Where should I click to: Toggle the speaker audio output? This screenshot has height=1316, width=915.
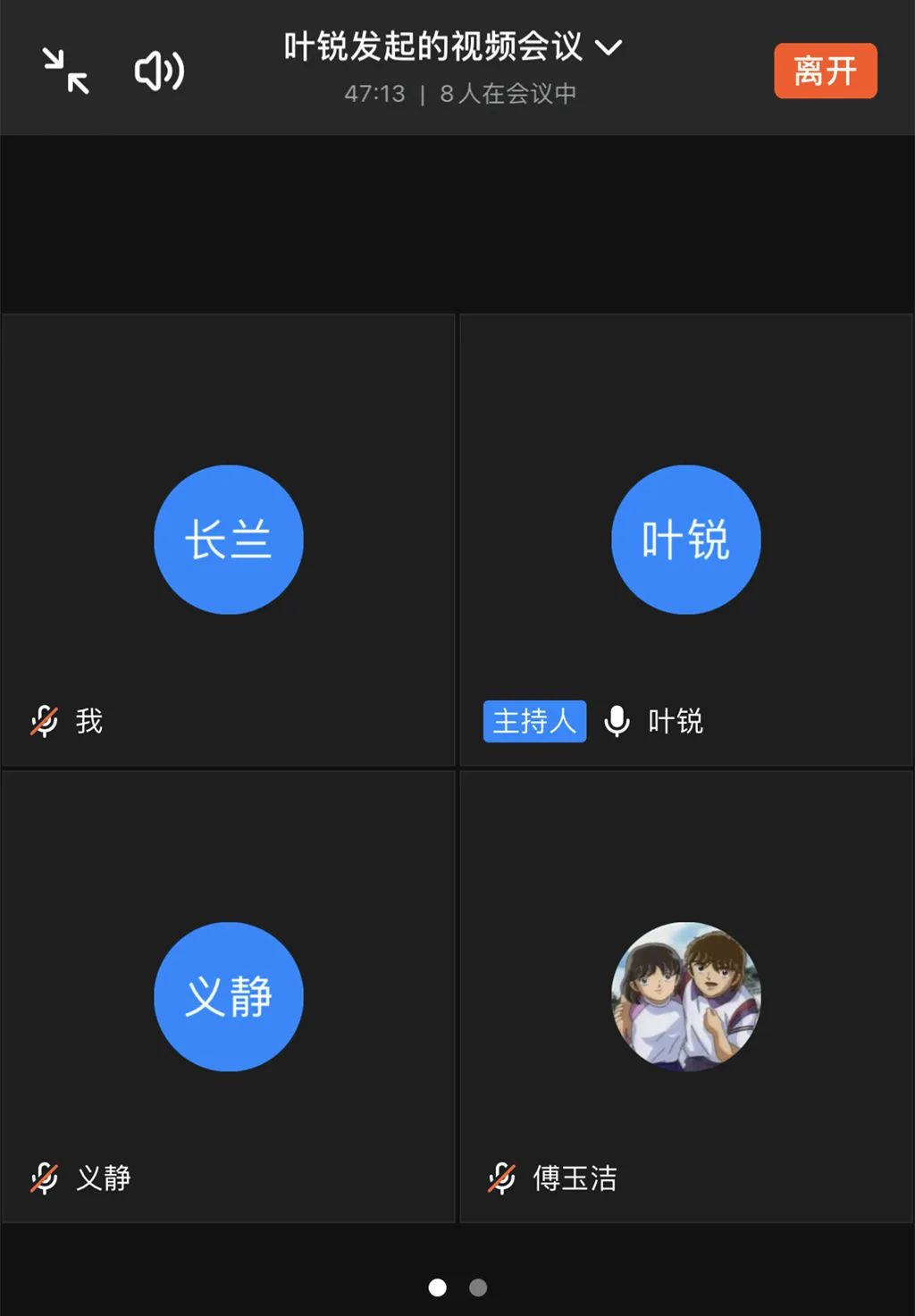[x=159, y=71]
